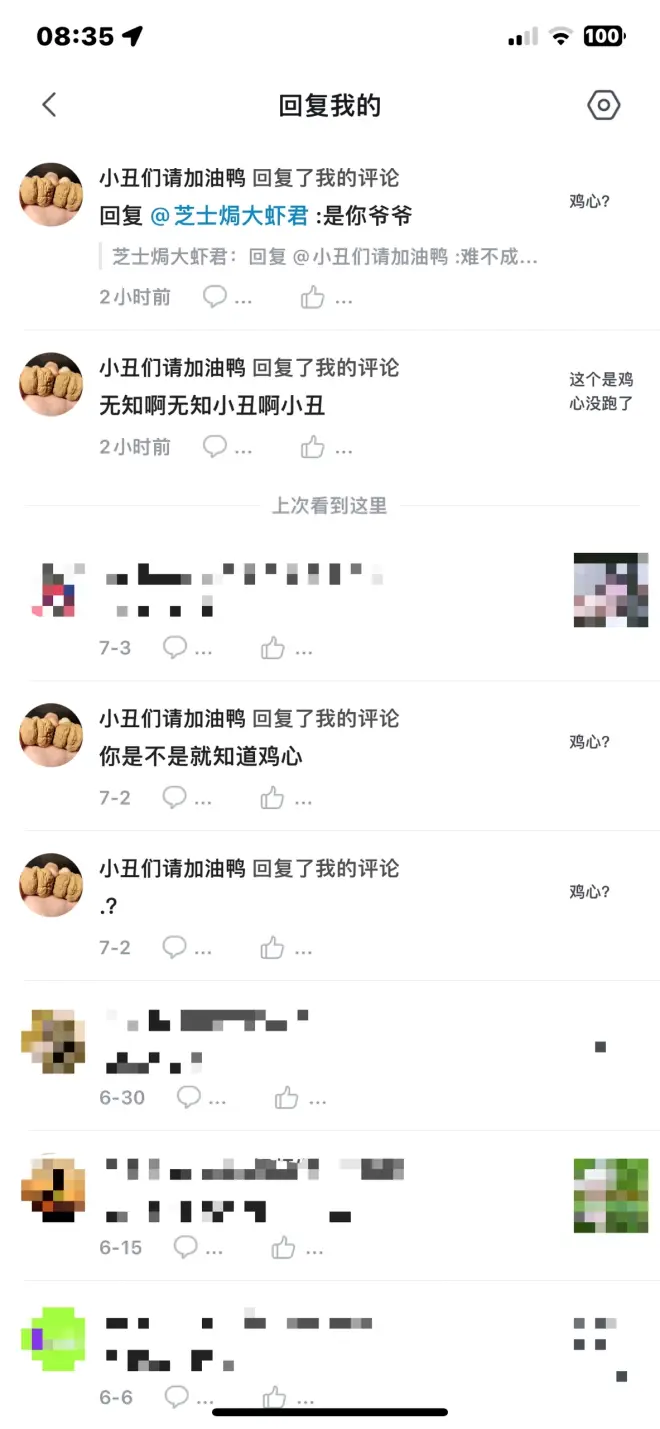
Task: Open the original post 这个是鸡心没跑了
Action: (x=601, y=392)
